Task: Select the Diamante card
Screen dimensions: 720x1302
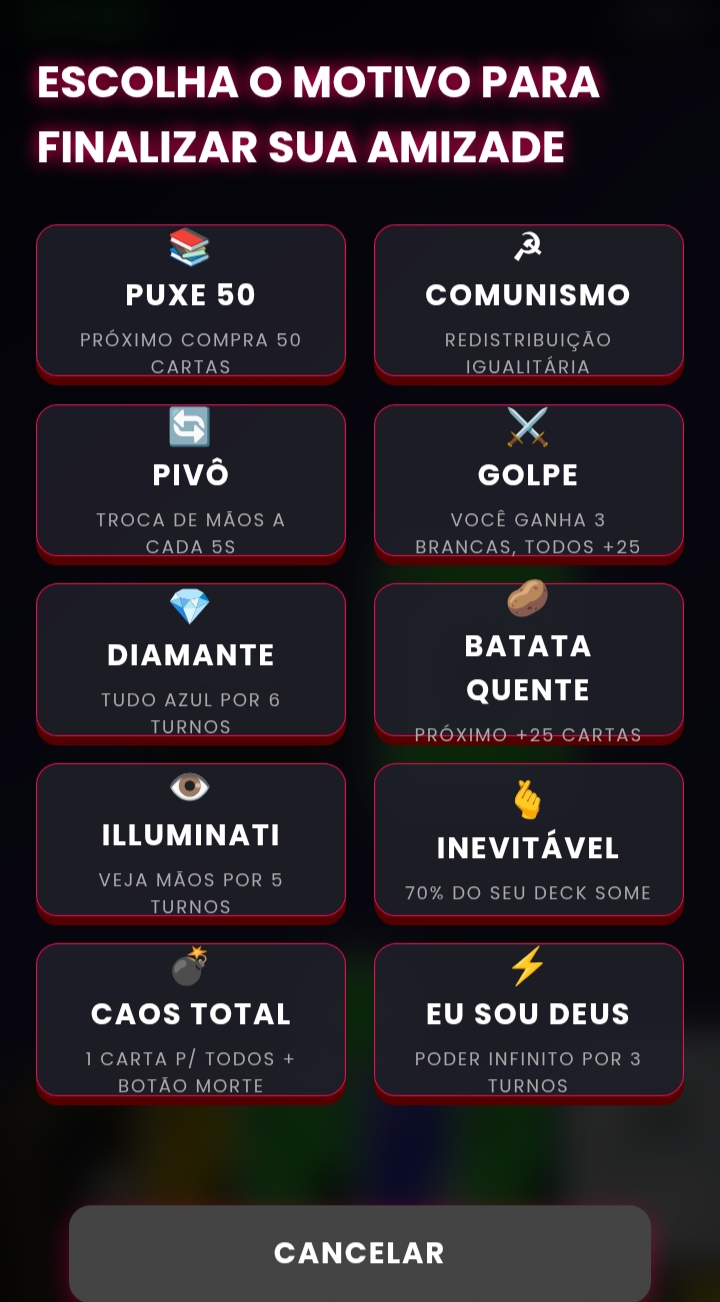Action: click(191, 661)
